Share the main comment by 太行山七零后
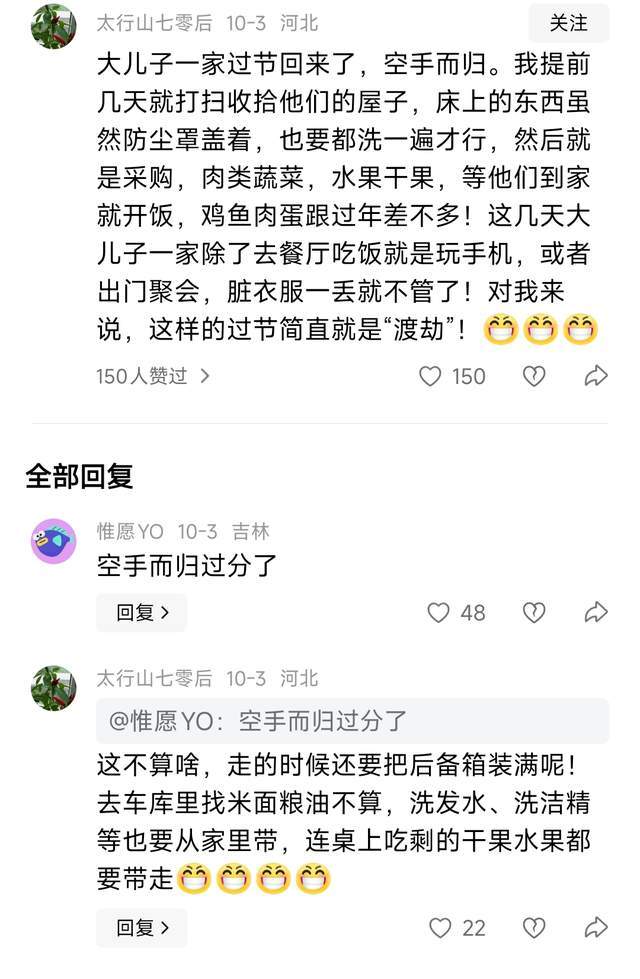 coord(596,376)
